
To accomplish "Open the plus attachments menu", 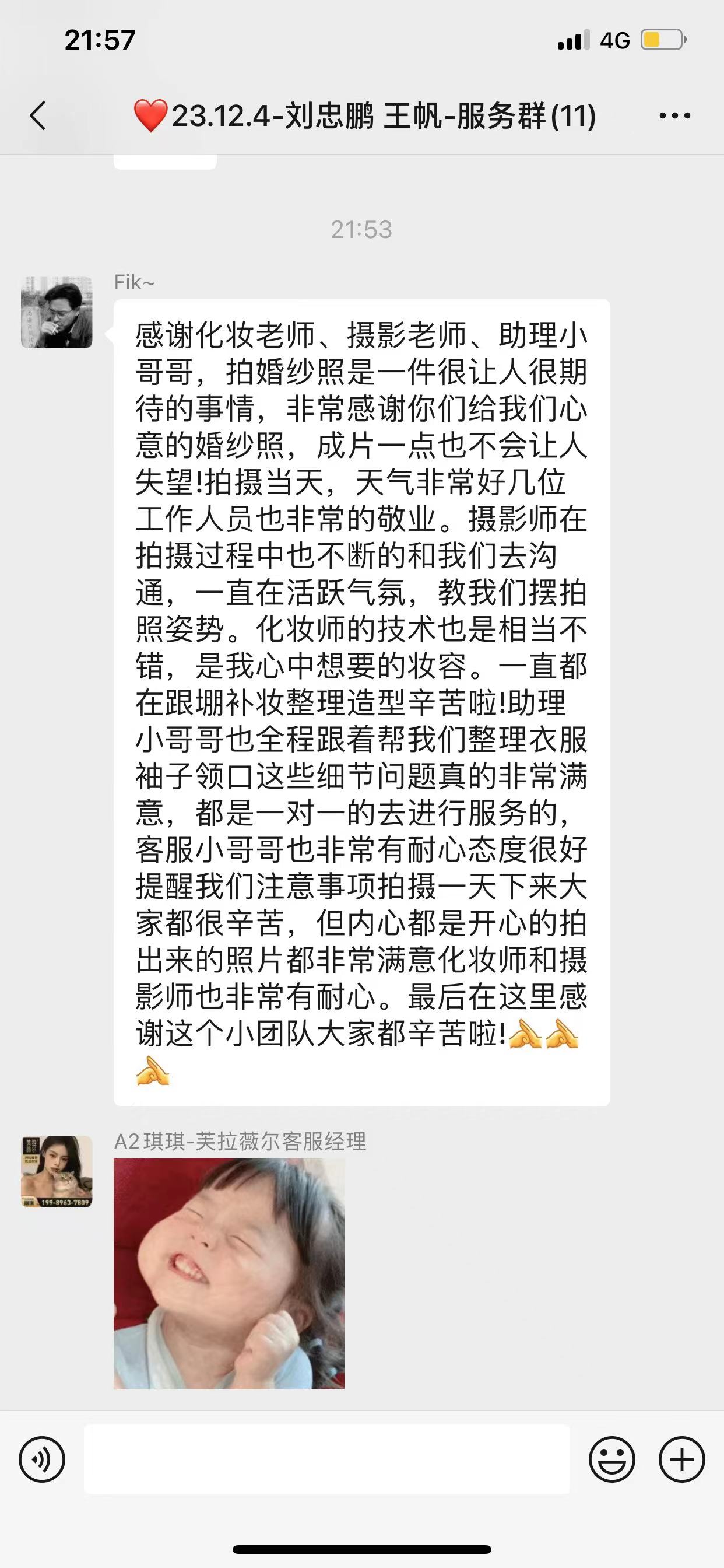I will [681, 1459].
